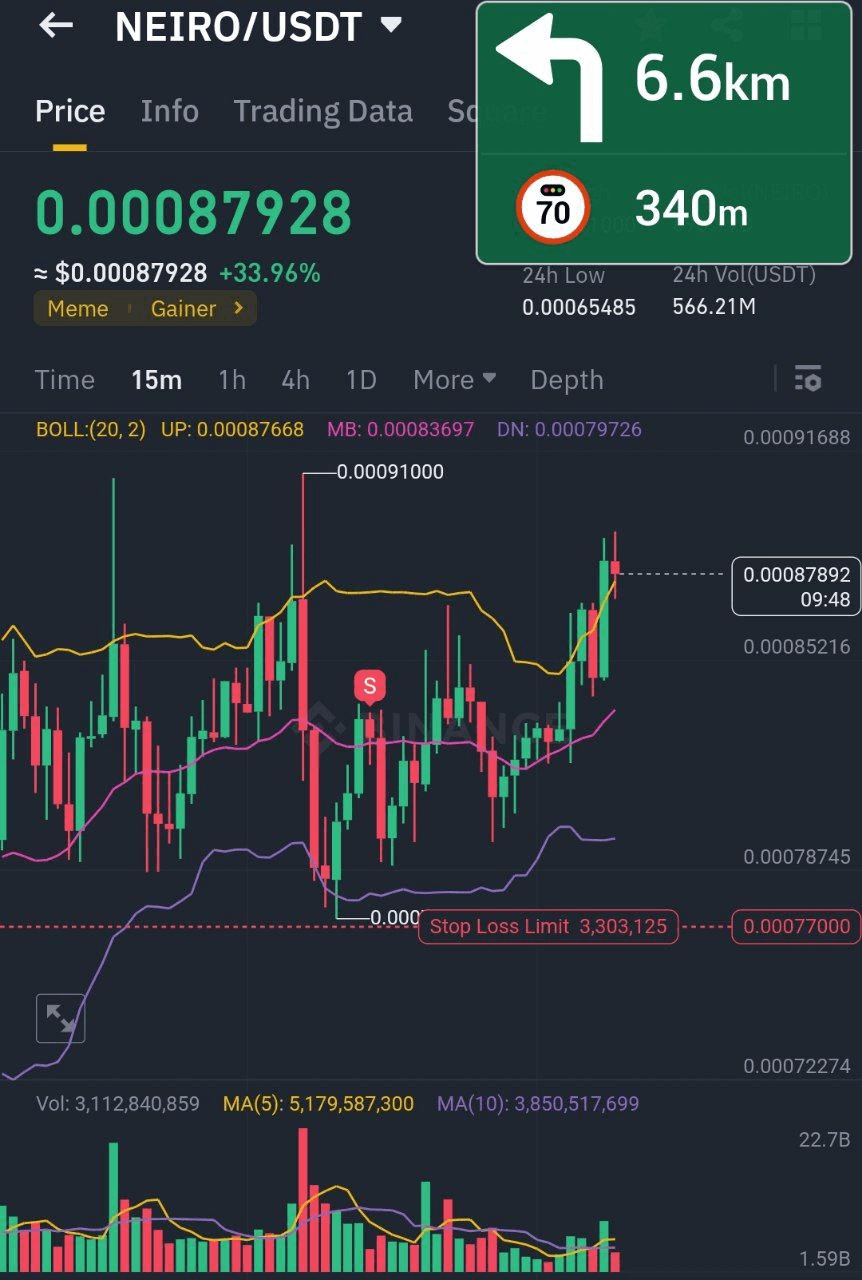Switch chart to 1D interval
The width and height of the screenshot is (862, 1280).
click(361, 380)
